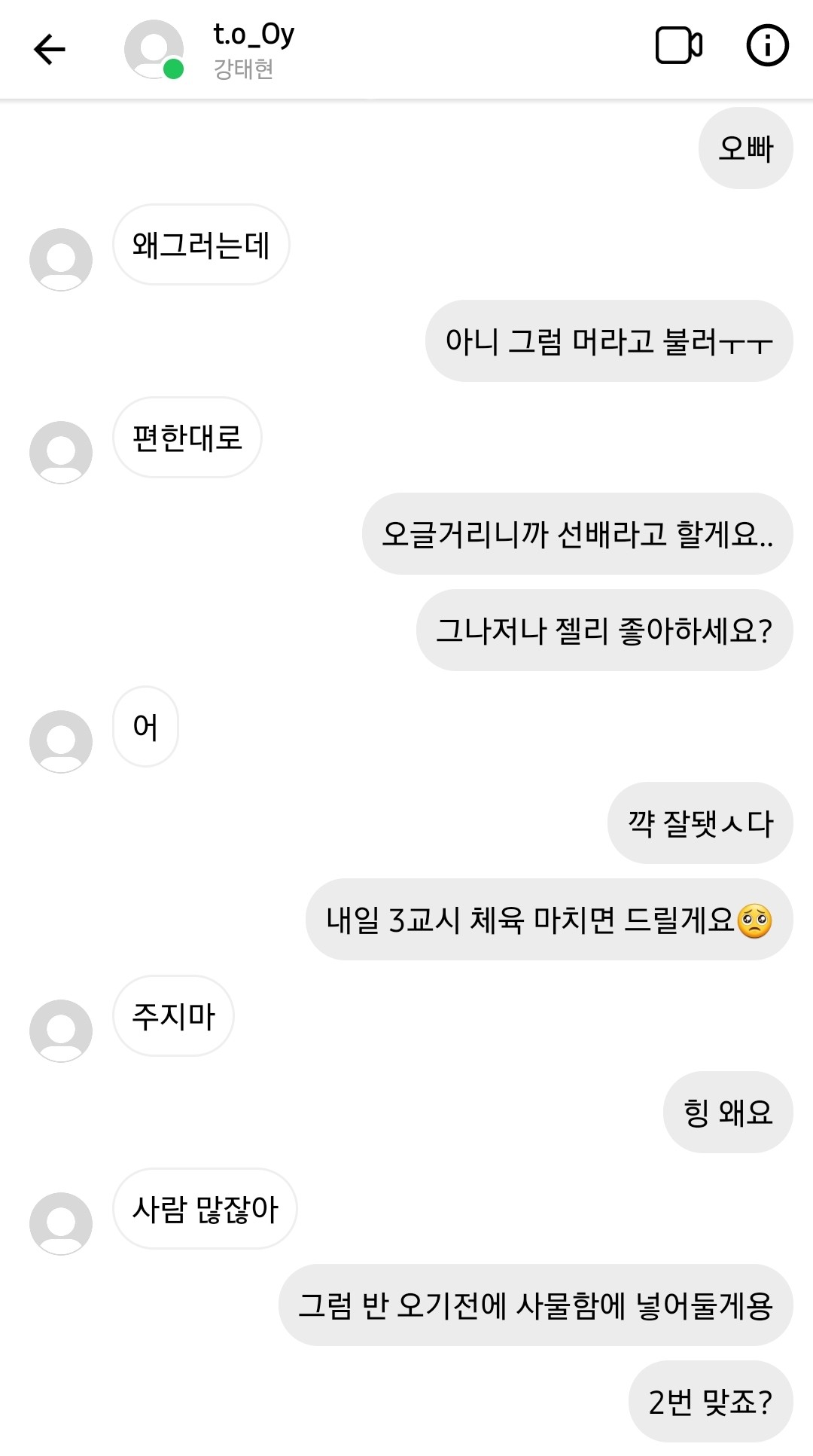Open the conversation info icon

[x=767, y=46]
